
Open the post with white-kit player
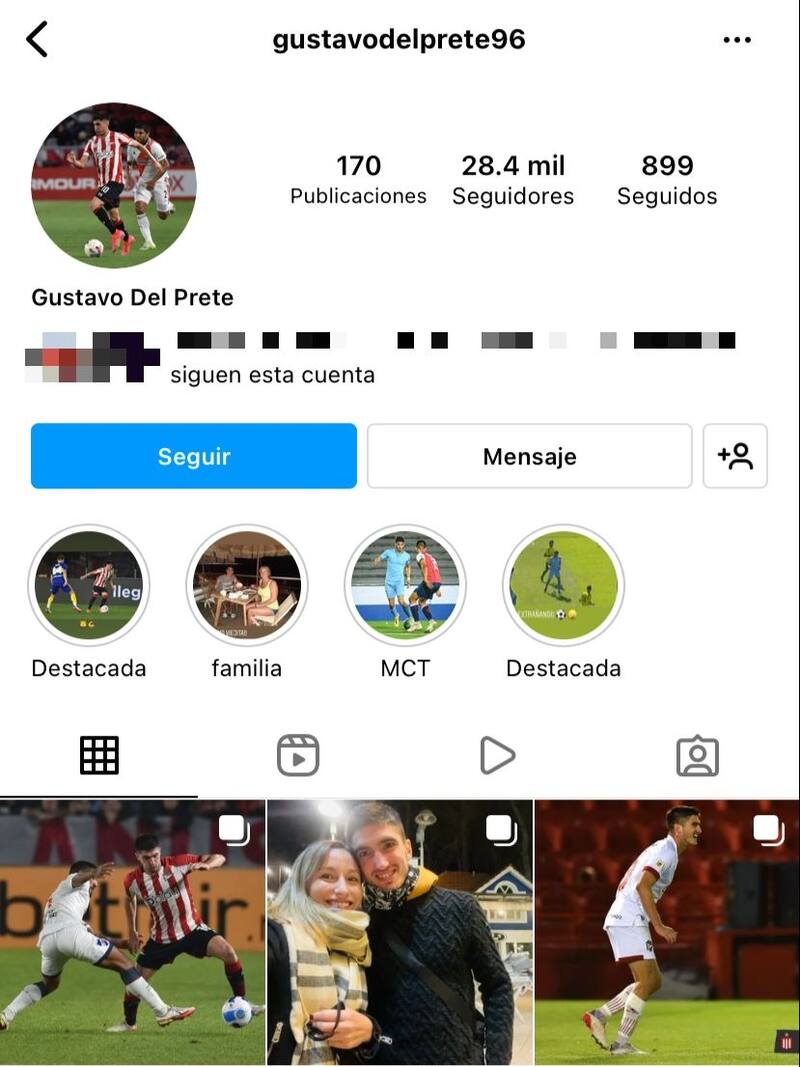click(x=667, y=931)
